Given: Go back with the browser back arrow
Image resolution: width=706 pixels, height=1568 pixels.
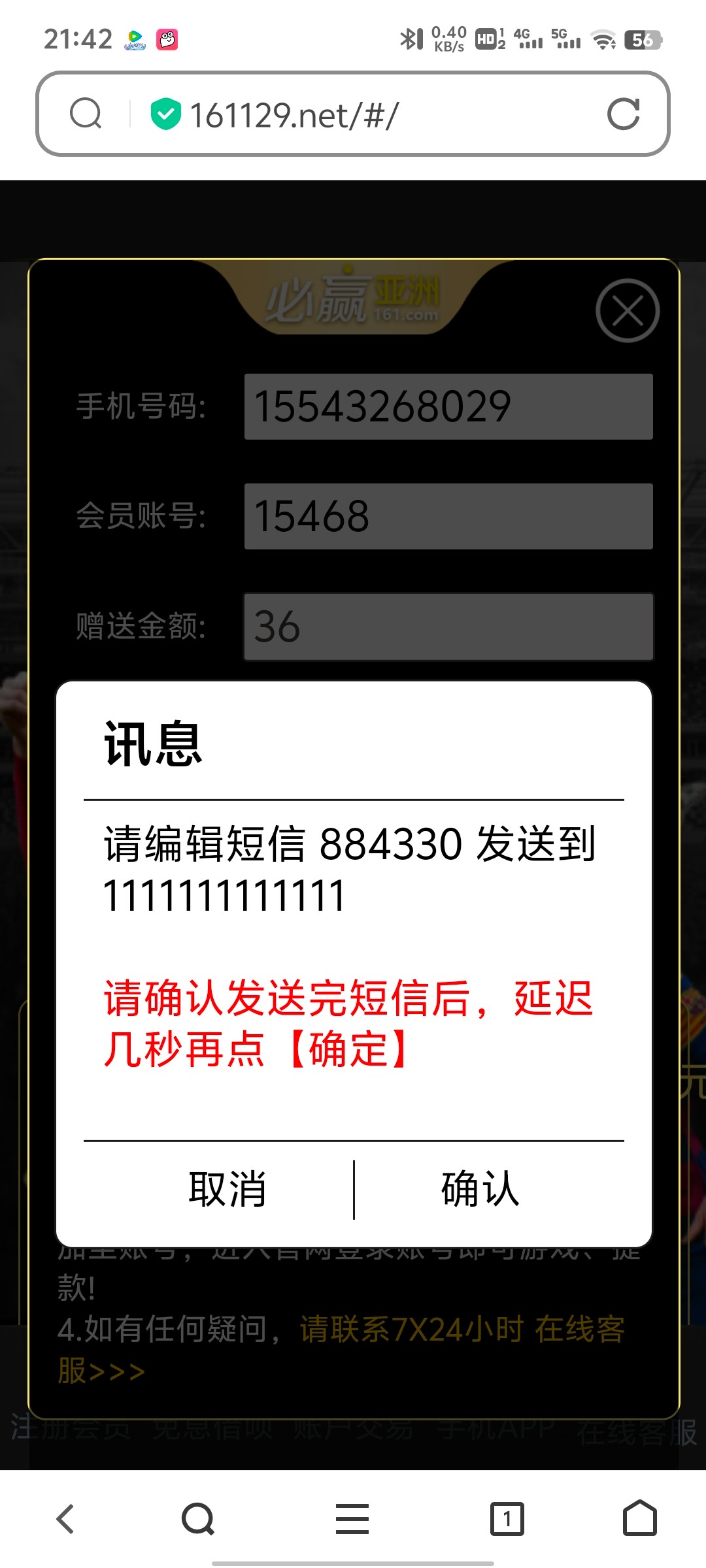Looking at the screenshot, I should coord(65,1518).
